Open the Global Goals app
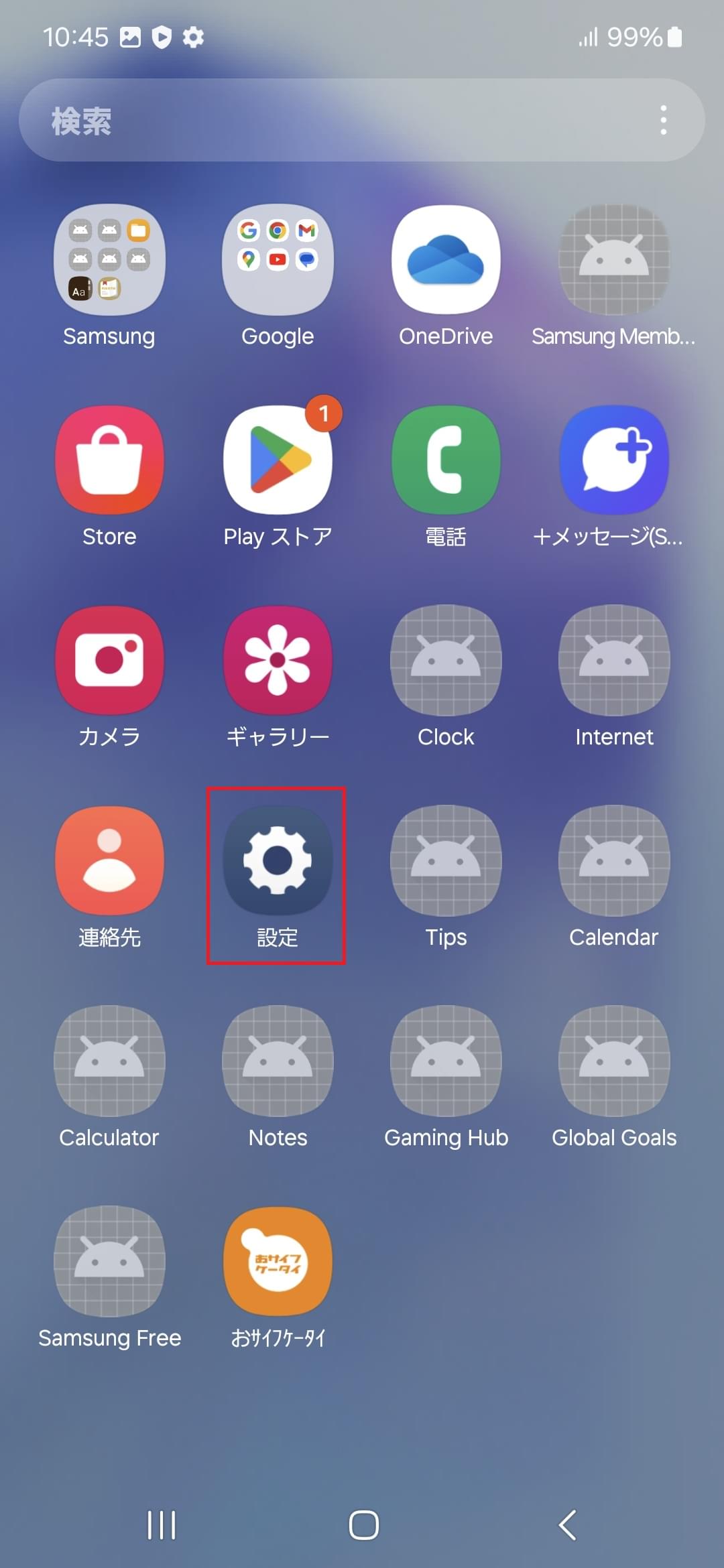This screenshot has height=1568, width=724. click(613, 1061)
